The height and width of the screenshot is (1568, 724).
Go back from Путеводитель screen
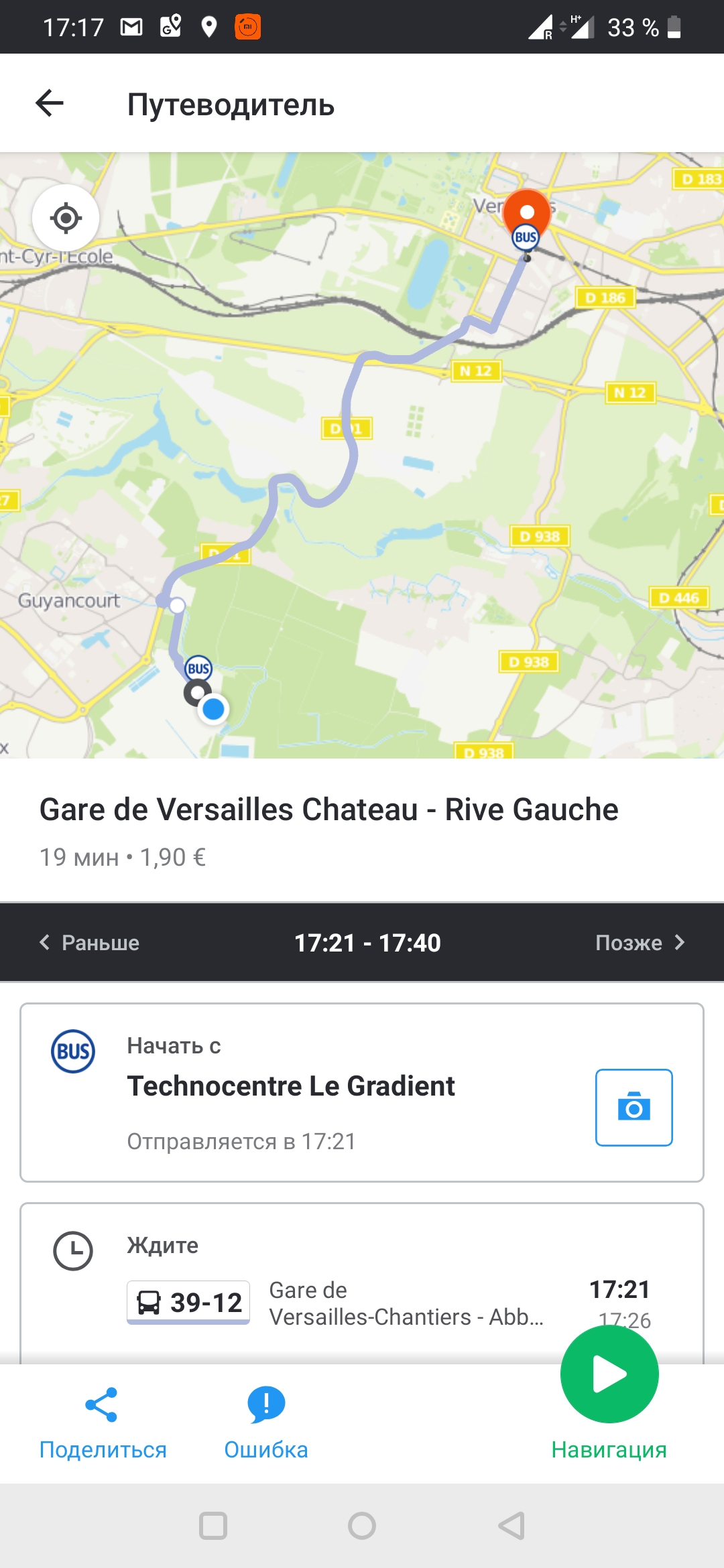(x=50, y=103)
